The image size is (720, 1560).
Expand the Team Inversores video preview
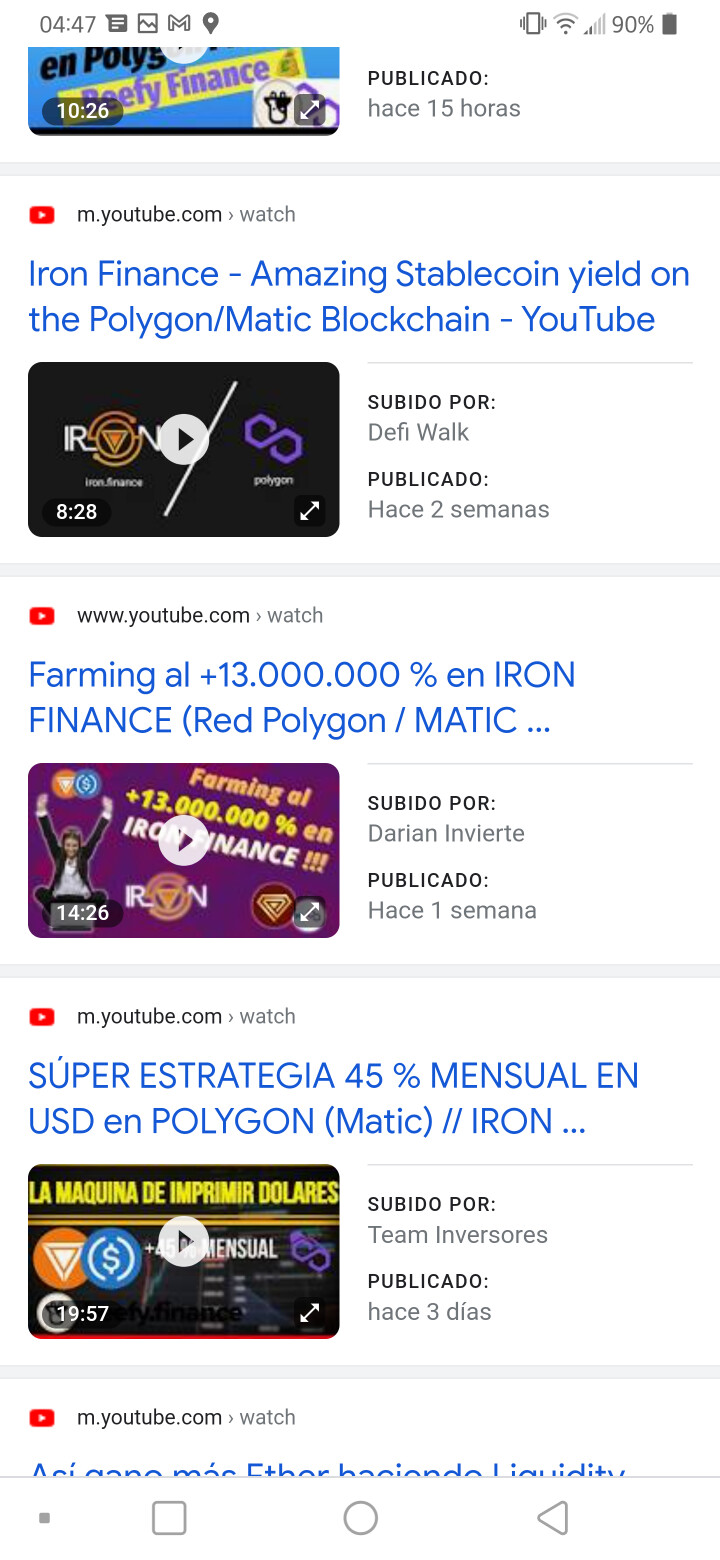pos(310,1312)
